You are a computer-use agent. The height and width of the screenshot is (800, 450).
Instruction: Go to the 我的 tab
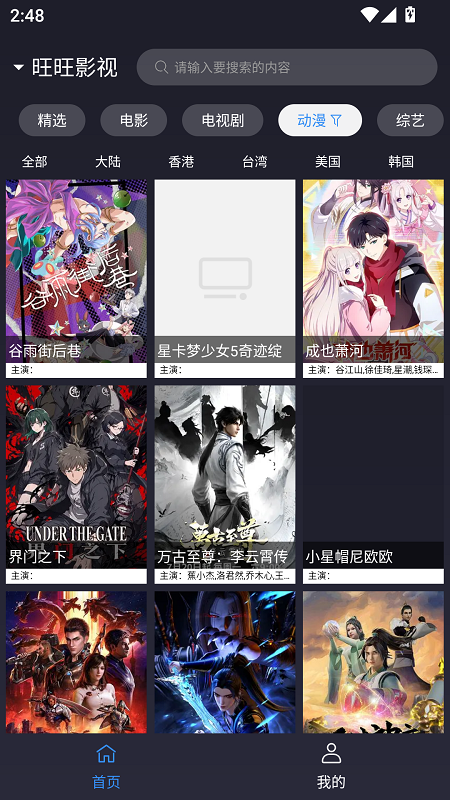click(x=331, y=766)
